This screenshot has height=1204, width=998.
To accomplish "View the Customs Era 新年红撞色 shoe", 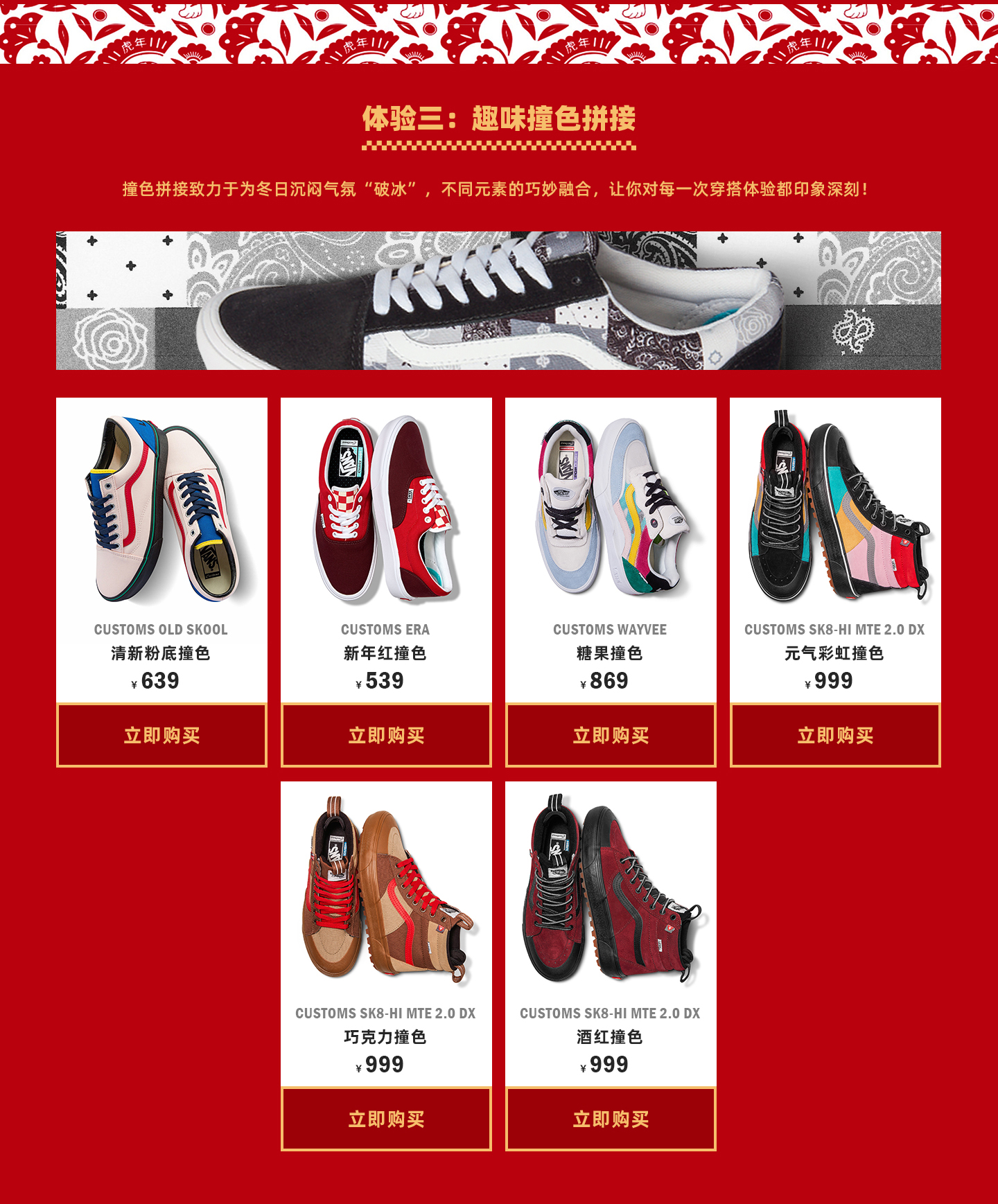I will [386, 513].
